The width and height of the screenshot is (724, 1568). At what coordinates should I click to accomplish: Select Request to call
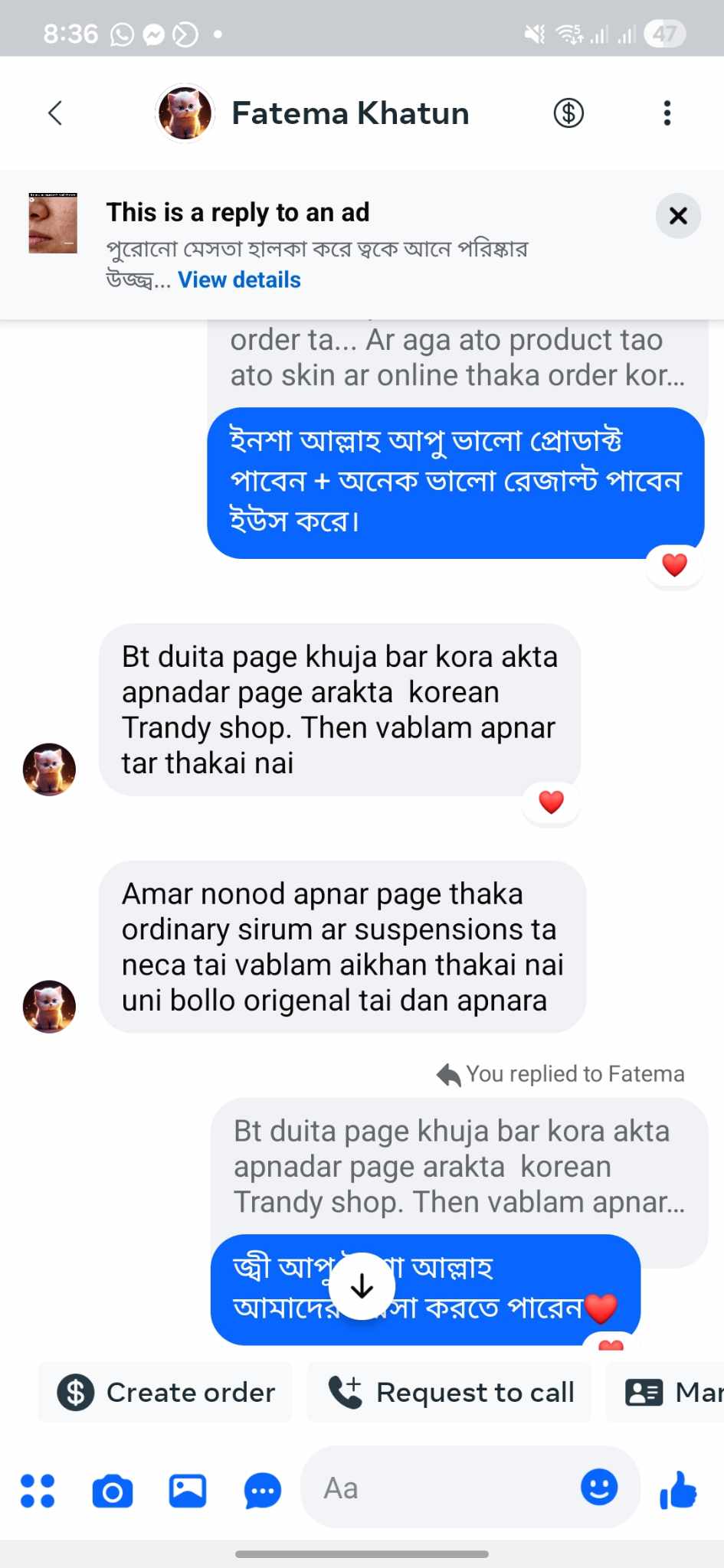point(450,1392)
